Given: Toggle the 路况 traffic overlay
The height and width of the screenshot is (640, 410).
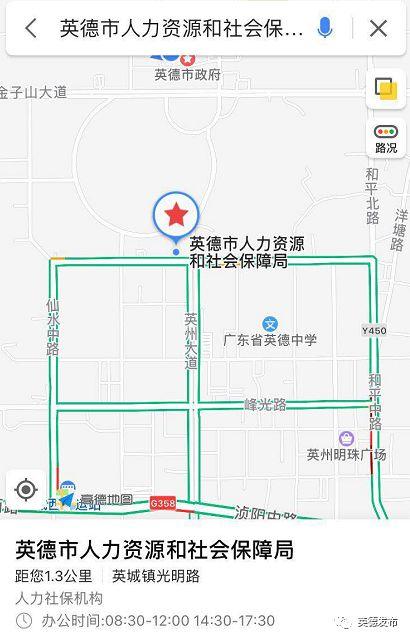Looking at the screenshot, I should coord(386,138).
